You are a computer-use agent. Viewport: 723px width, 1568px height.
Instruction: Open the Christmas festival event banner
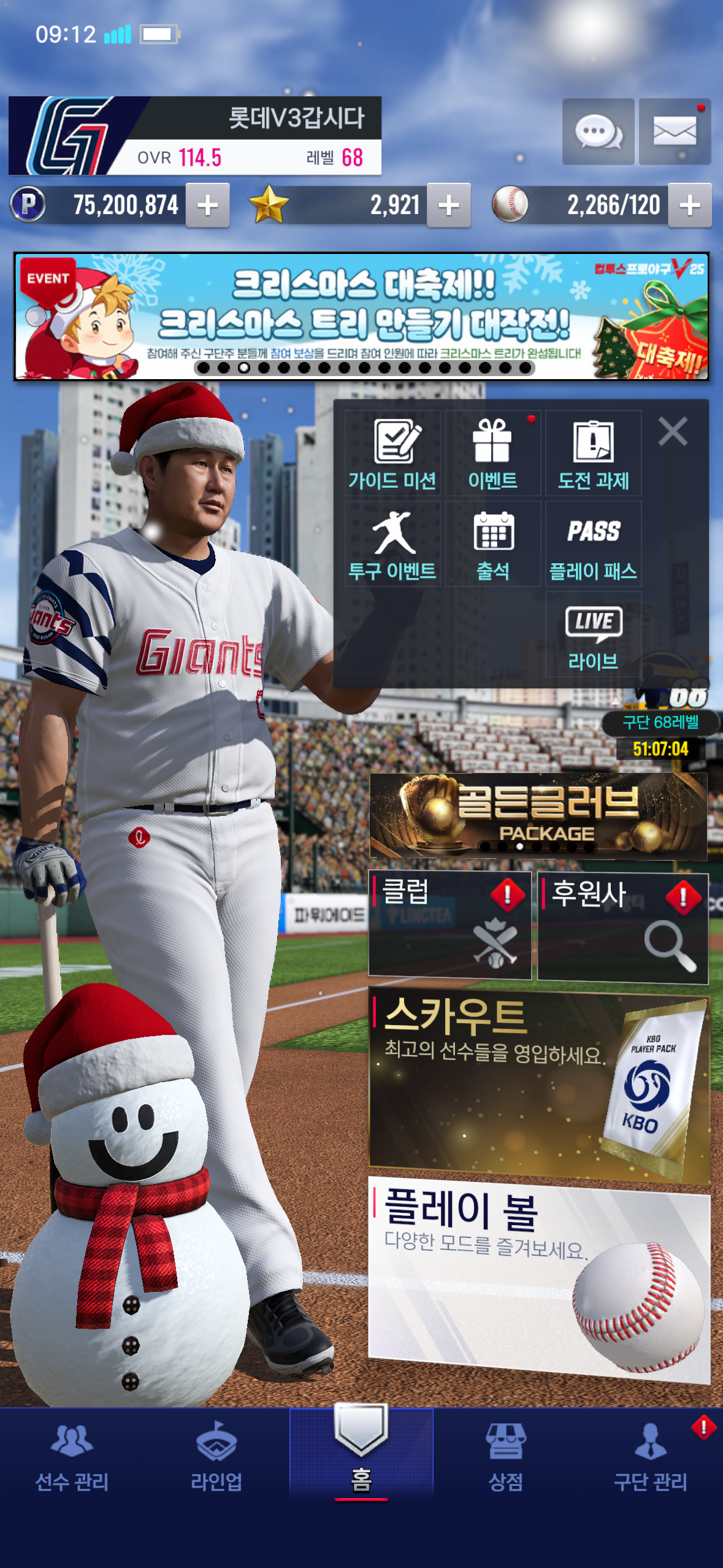click(361, 316)
